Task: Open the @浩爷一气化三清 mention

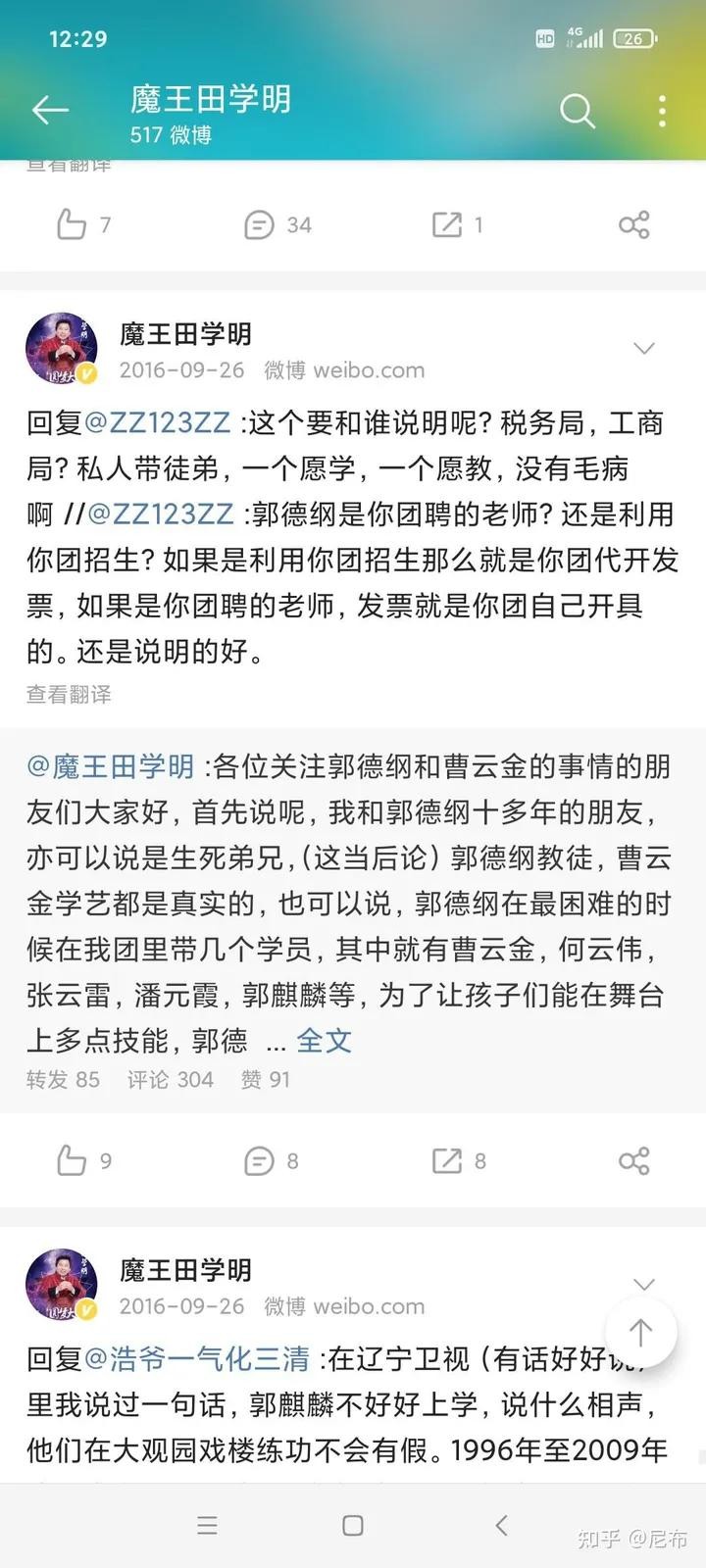Action: point(197,1359)
